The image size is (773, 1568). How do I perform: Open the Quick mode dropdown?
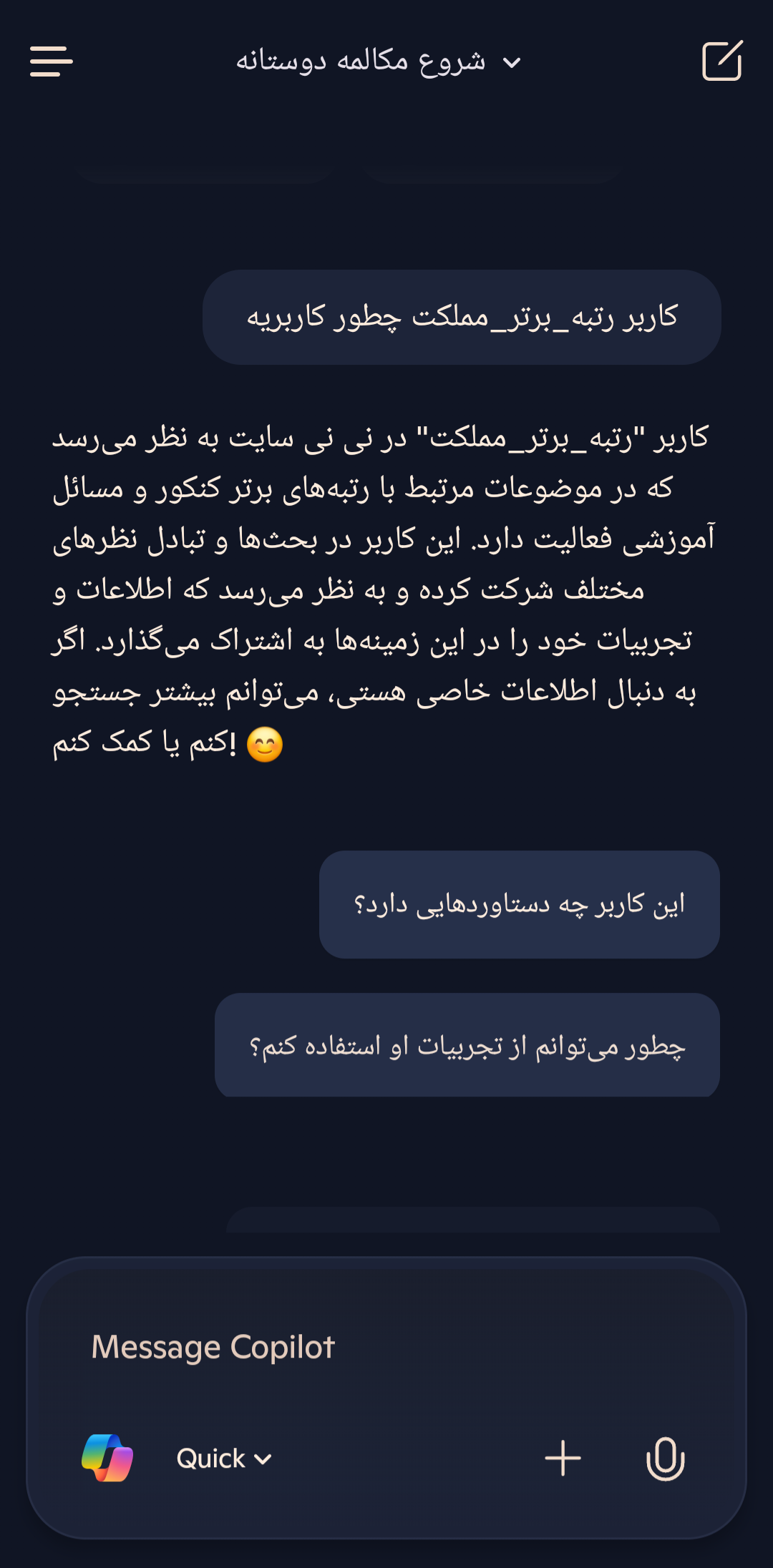point(223,1459)
